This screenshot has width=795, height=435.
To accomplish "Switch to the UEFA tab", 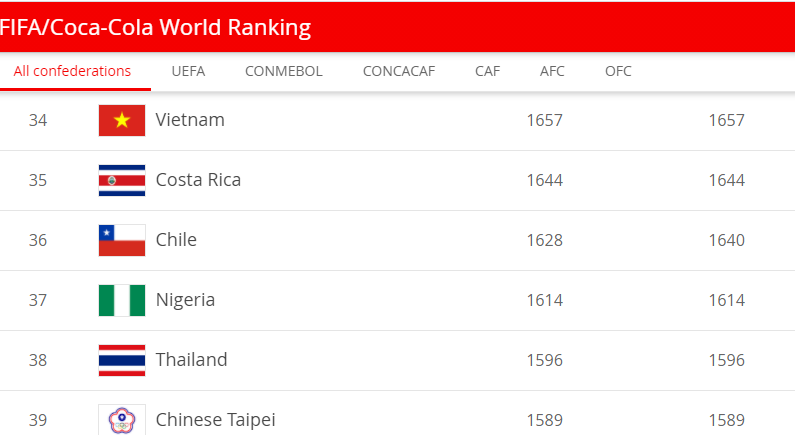I will pos(188,71).
